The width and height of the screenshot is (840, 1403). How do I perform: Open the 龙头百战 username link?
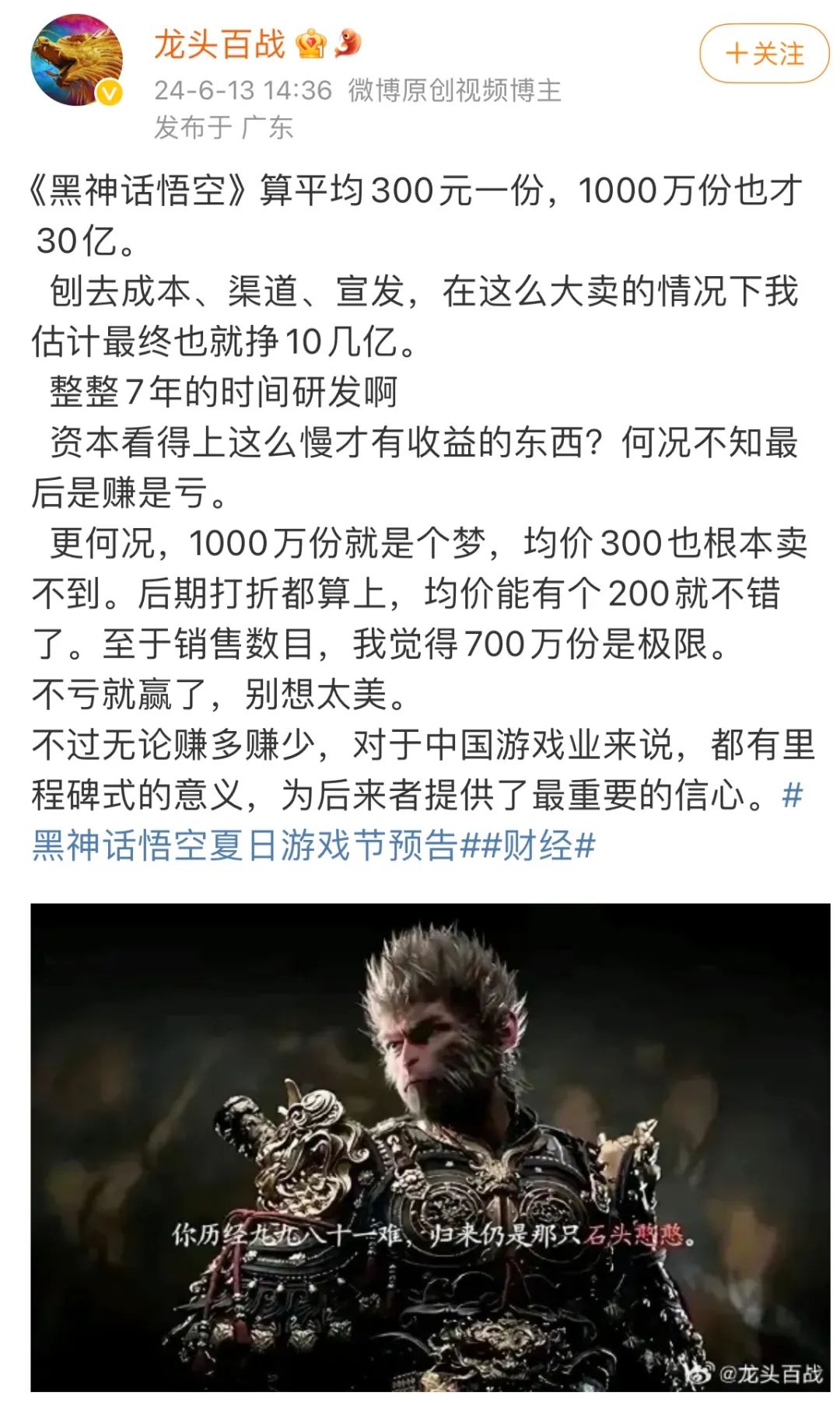point(219,44)
